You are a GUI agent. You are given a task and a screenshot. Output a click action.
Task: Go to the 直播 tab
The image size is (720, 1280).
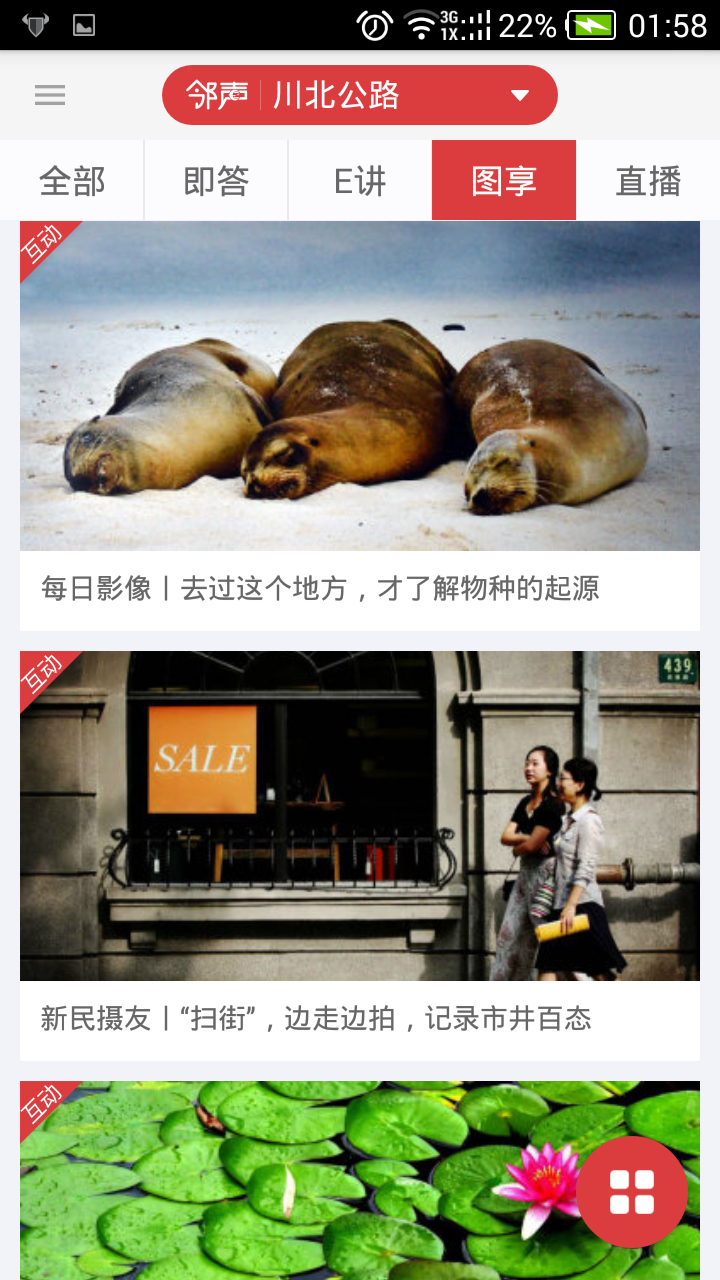point(648,181)
